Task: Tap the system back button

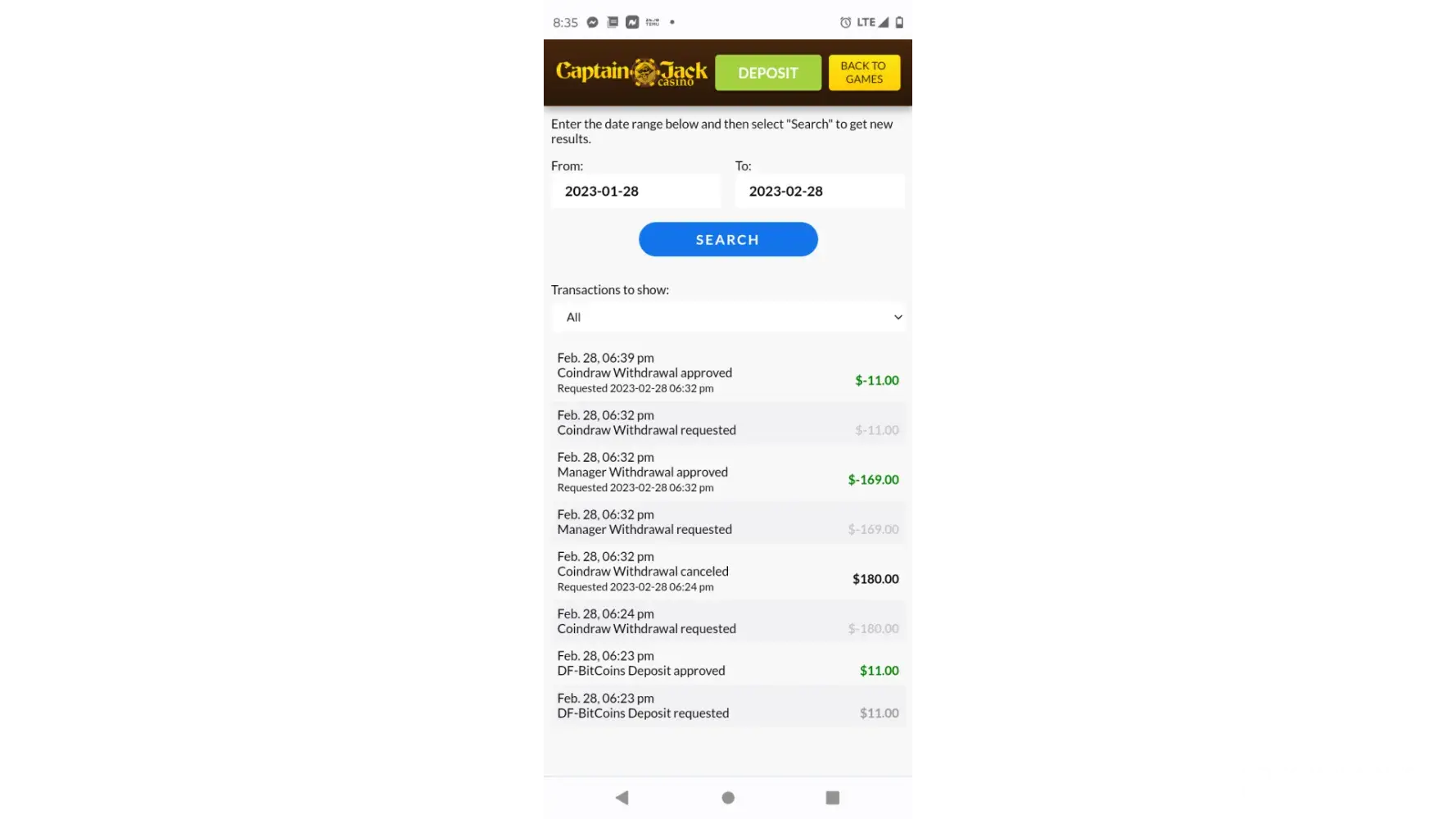Action: click(x=622, y=798)
